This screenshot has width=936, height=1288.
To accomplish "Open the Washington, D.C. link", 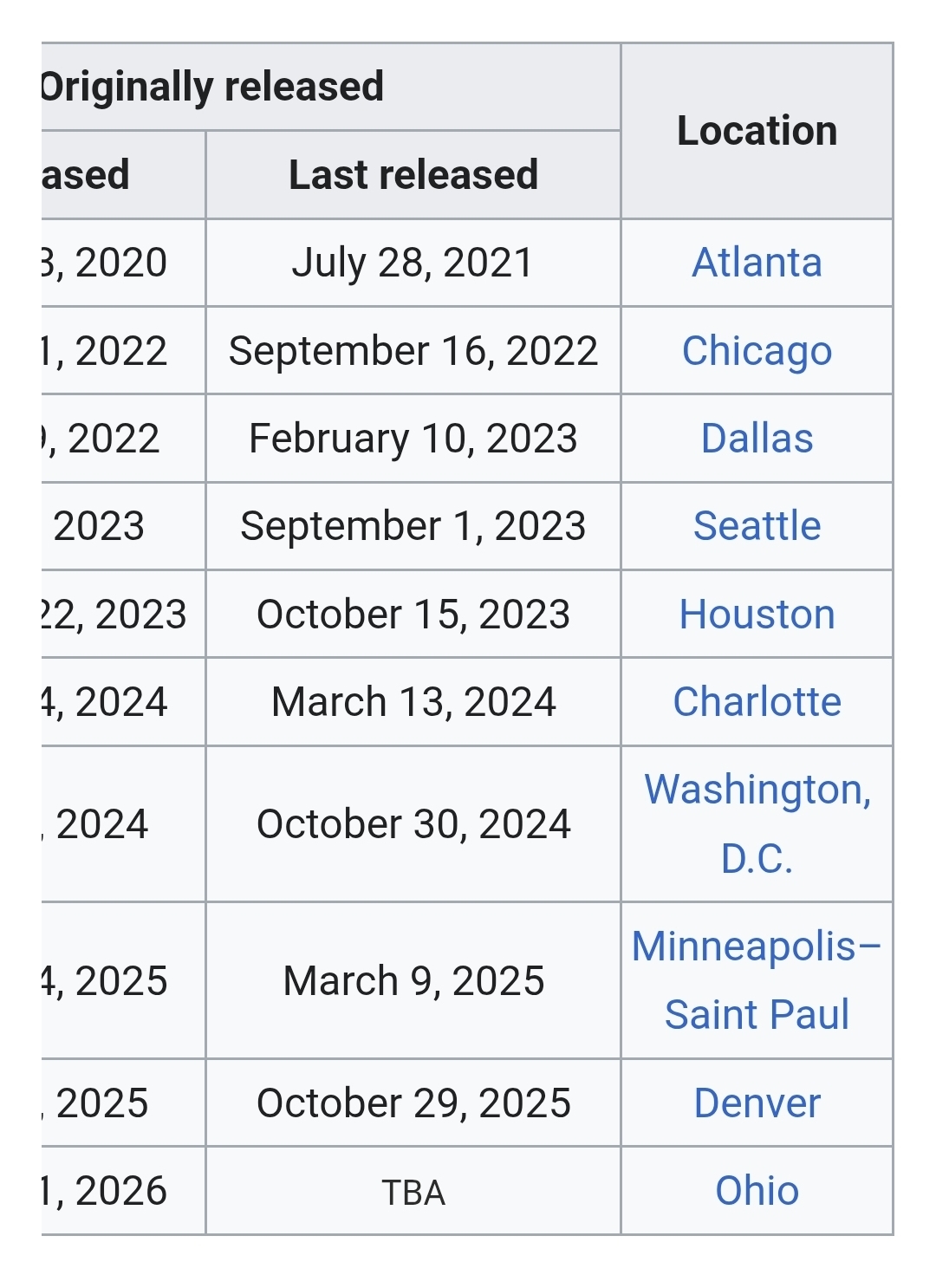I will pyautogui.click(x=757, y=790).
